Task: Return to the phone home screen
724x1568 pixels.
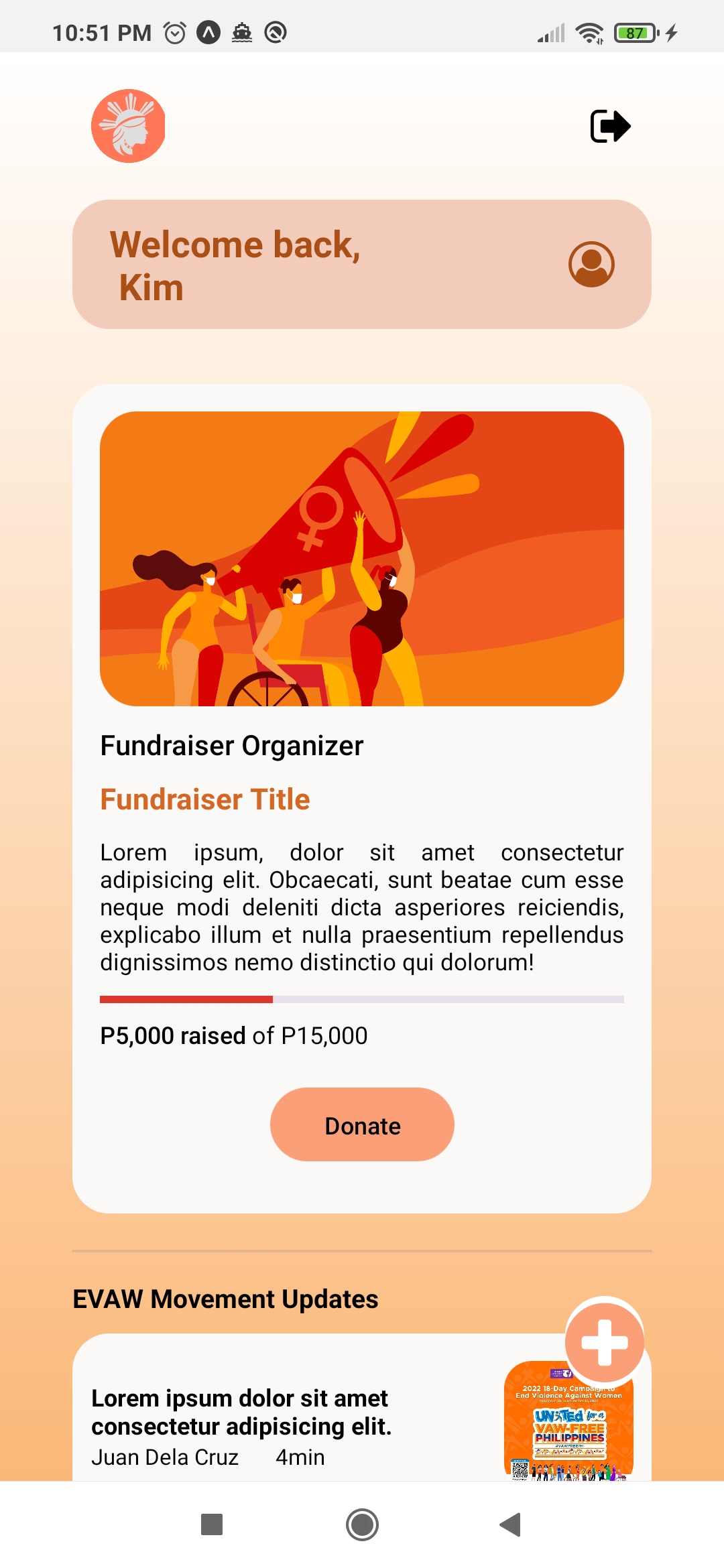Action: pos(362,1524)
